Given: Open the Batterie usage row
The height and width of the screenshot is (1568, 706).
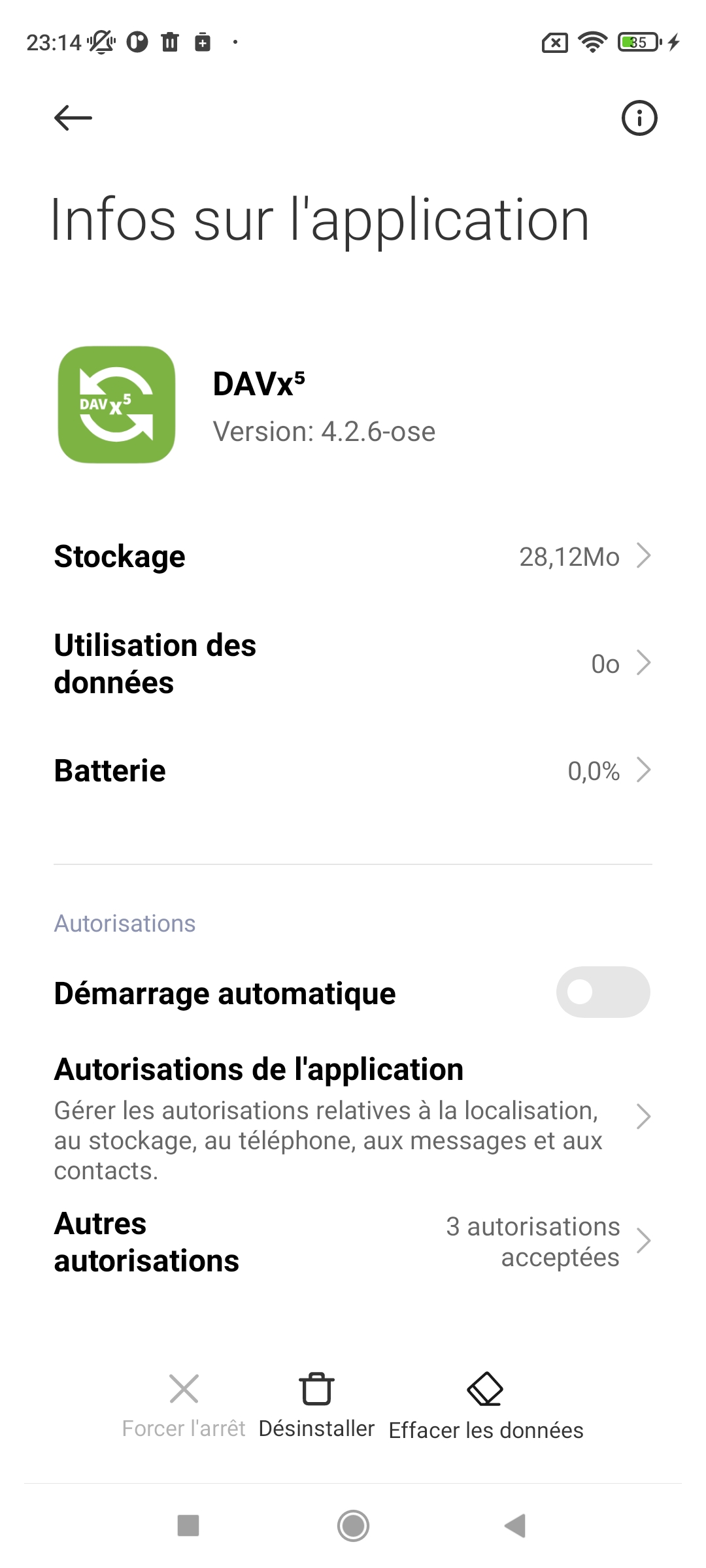Looking at the screenshot, I should [x=353, y=771].
